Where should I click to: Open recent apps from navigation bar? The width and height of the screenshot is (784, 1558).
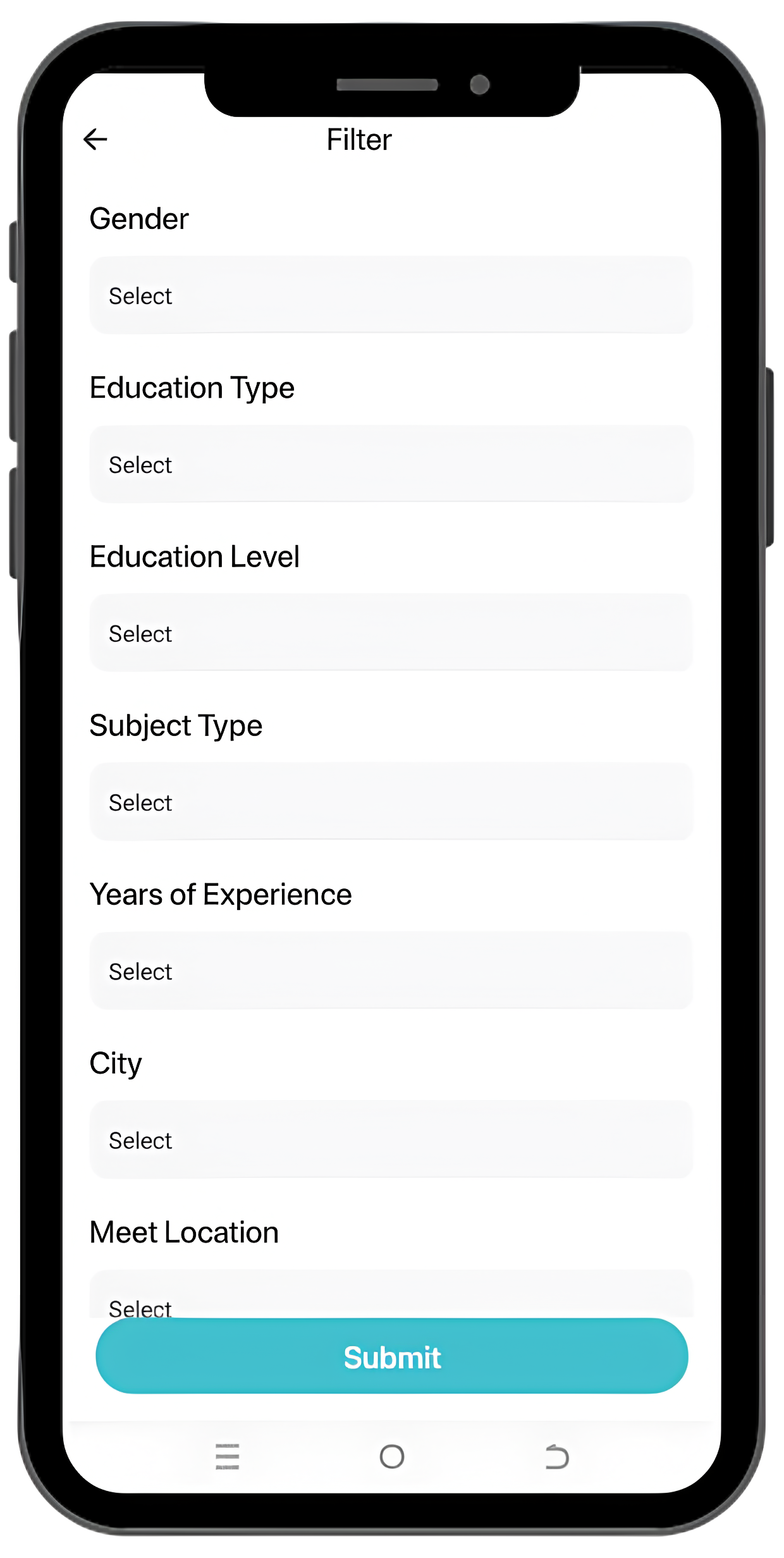tap(227, 1456)
